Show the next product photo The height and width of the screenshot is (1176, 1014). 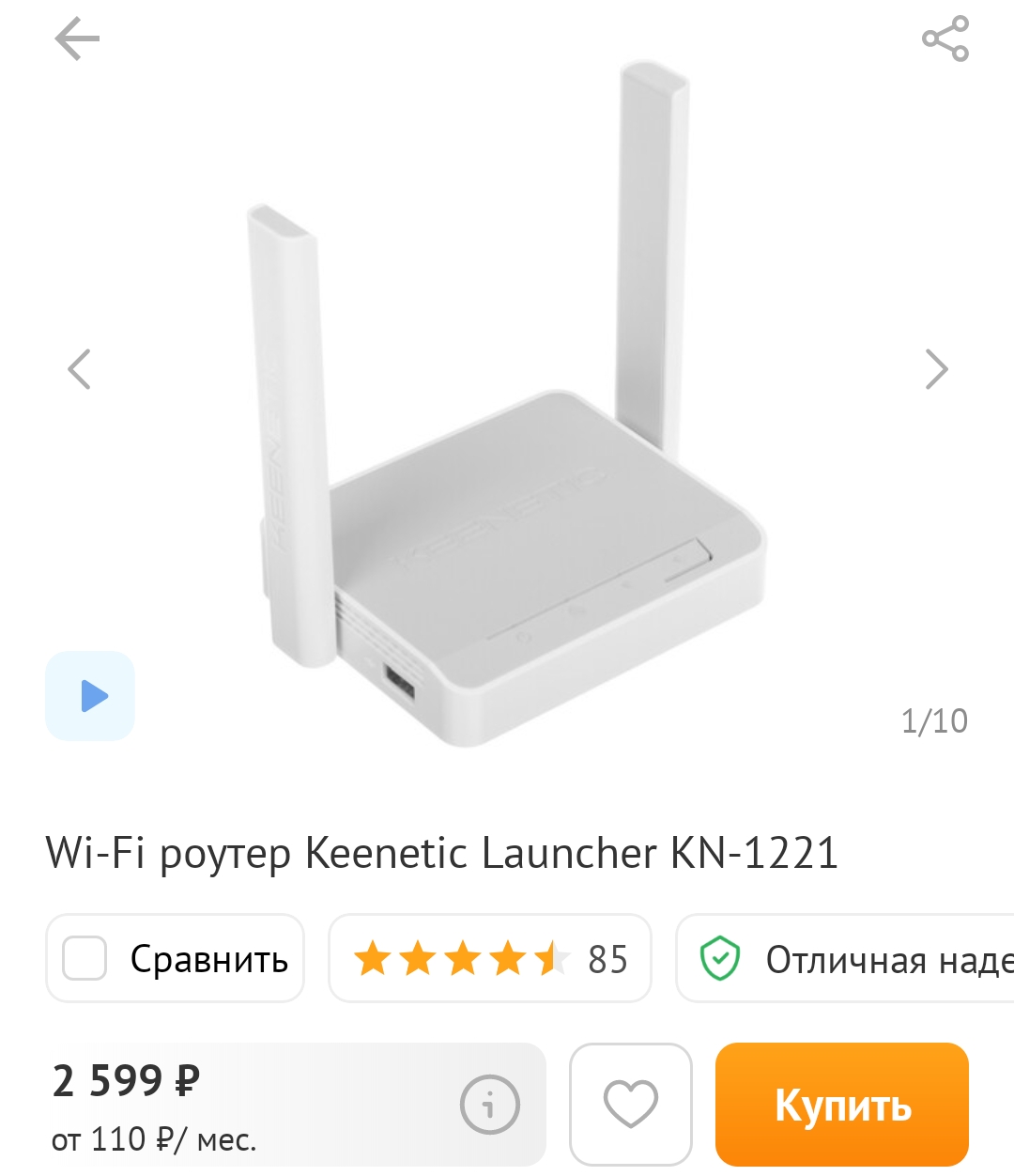pyautogui.click(x=936, y=368)
